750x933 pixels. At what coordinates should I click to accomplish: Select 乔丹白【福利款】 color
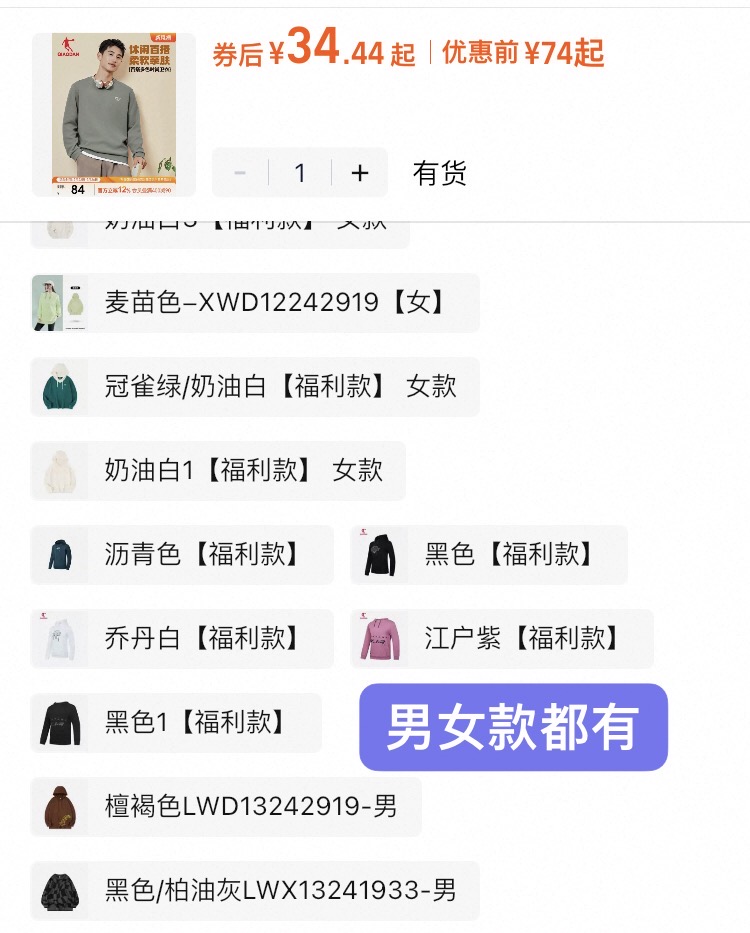coord(182,638)
